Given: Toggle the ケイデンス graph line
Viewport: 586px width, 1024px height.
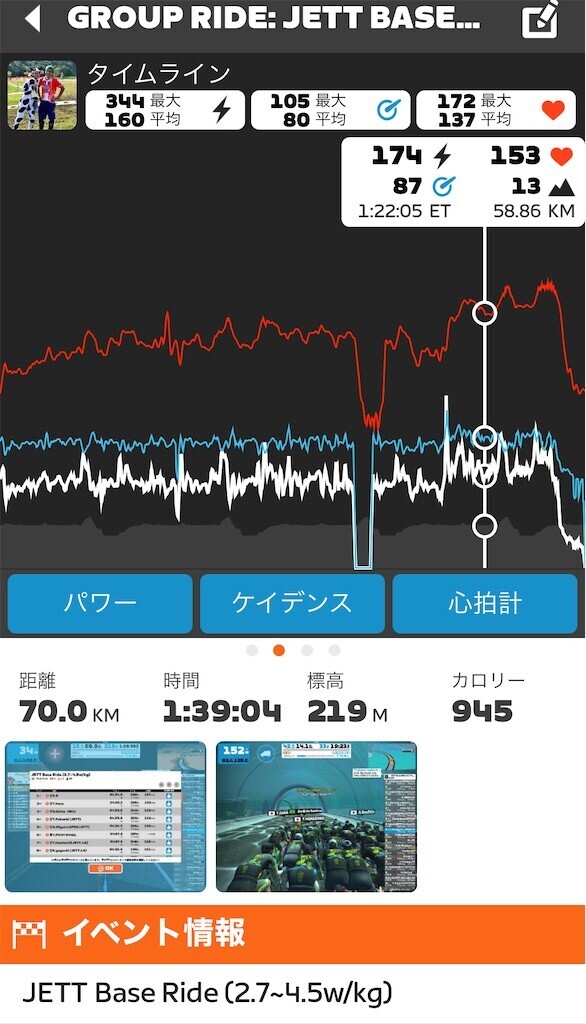Looking at the screenshot, I should click(x=292, y=603).
